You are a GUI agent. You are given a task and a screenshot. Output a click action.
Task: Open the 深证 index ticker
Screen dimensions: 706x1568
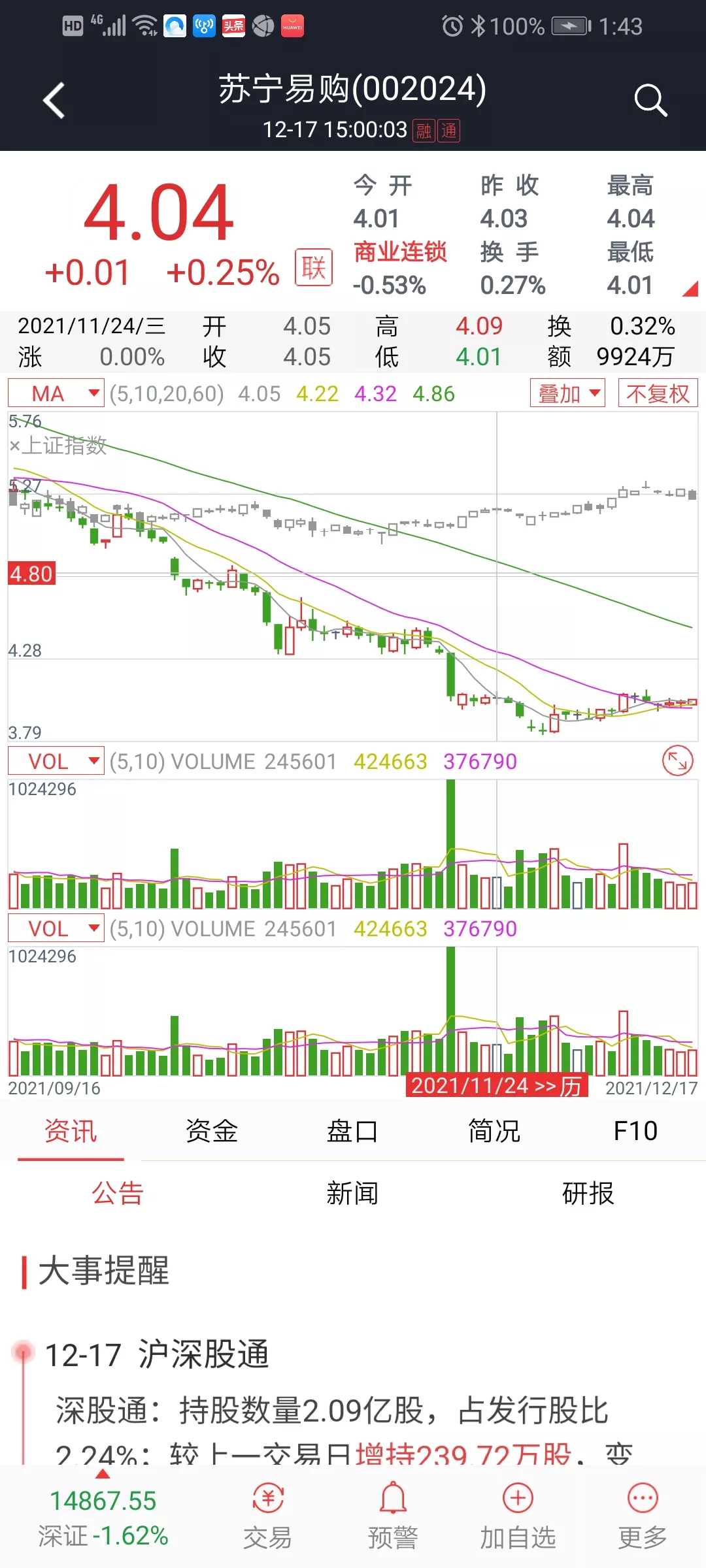[x=103, y=1517]
